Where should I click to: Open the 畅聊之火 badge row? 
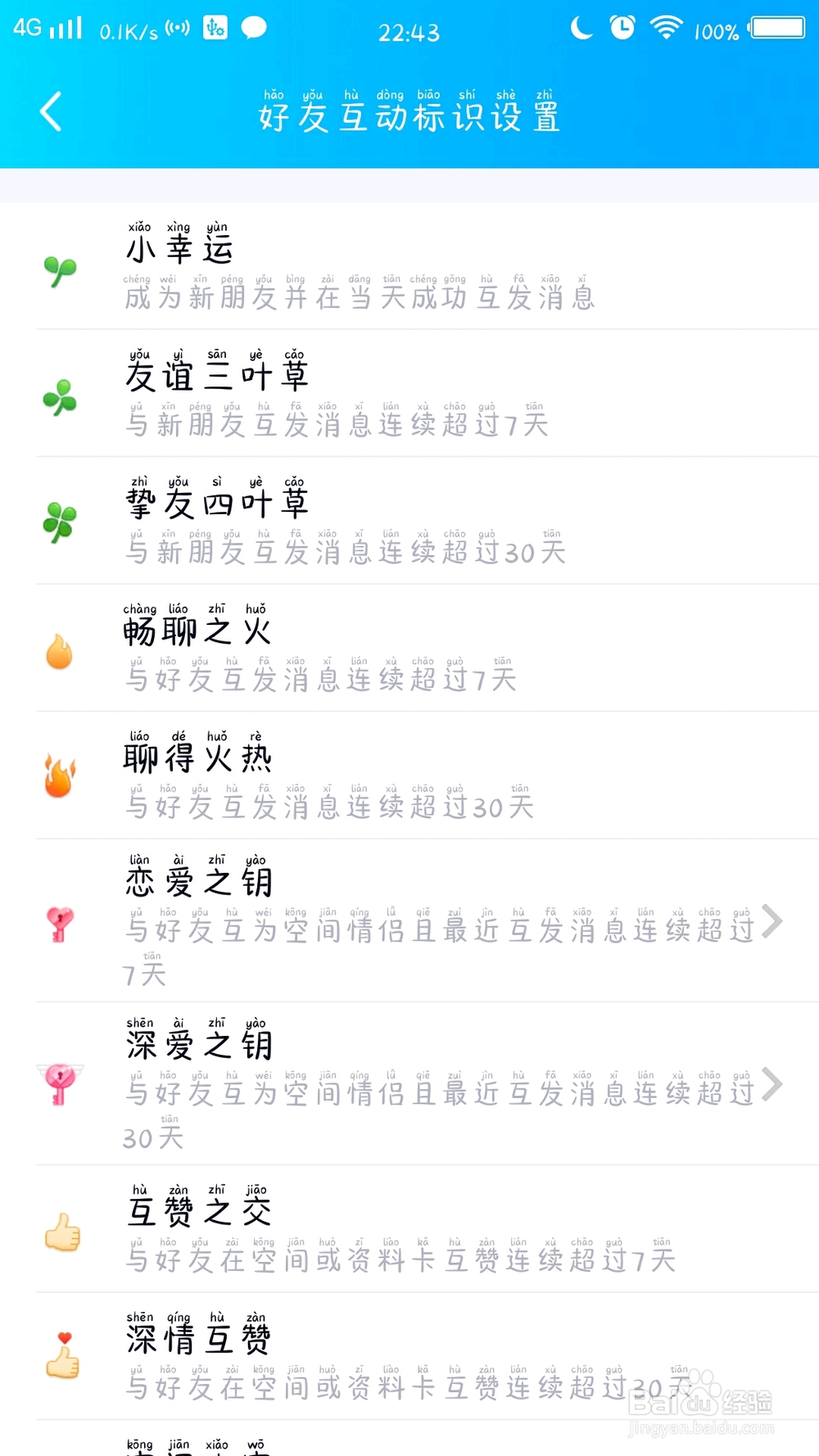(409, 649)
